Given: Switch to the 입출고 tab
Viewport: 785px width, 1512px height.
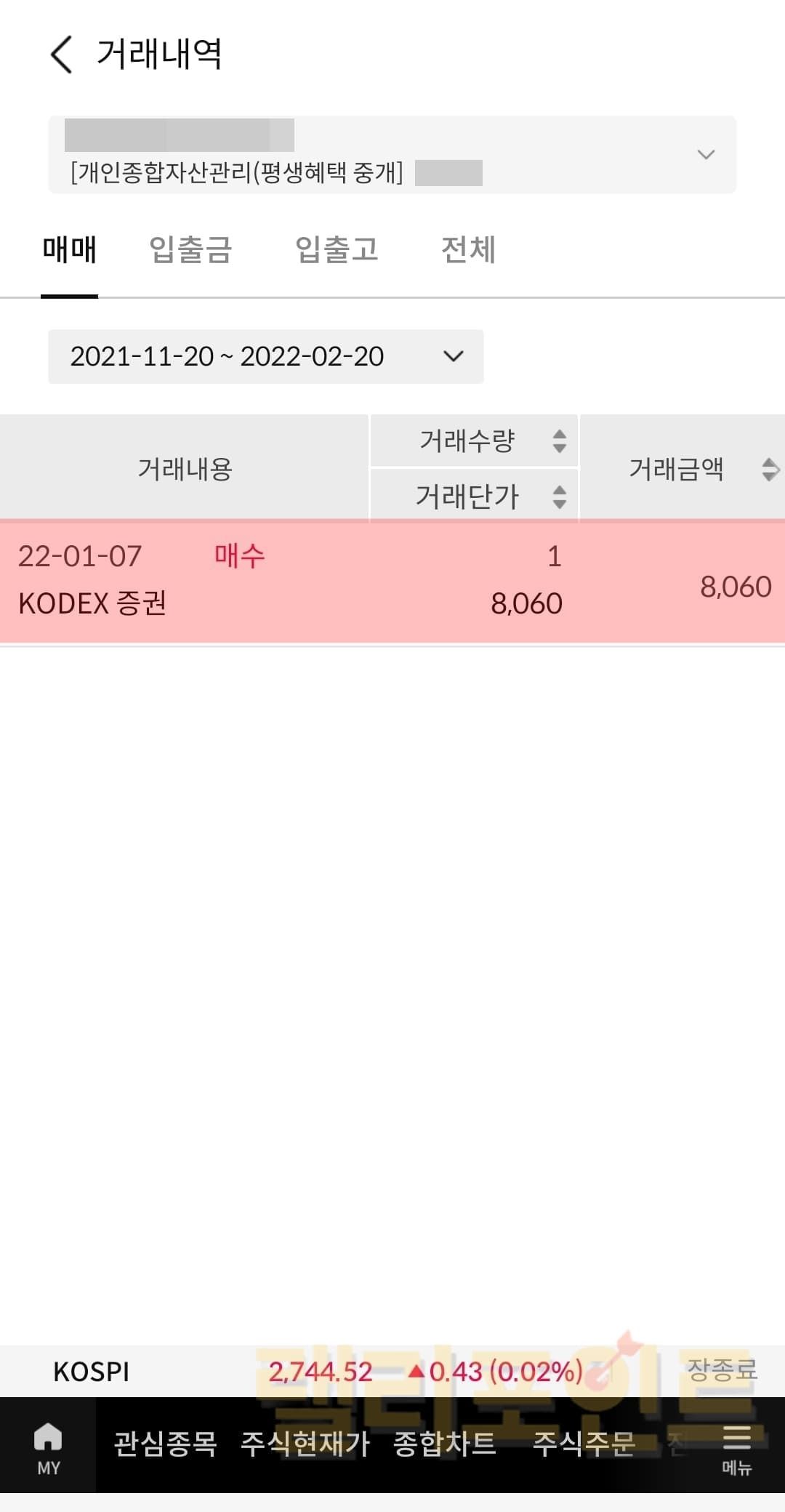Looking at the screenshot, I should tap(337, 250).
